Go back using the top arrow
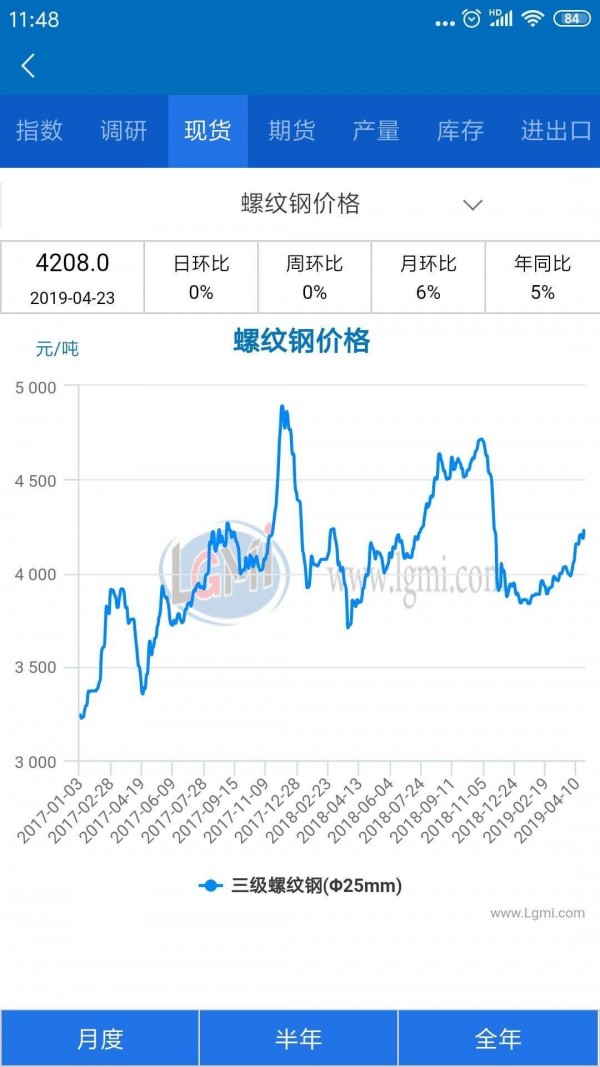 click(28, 66)
